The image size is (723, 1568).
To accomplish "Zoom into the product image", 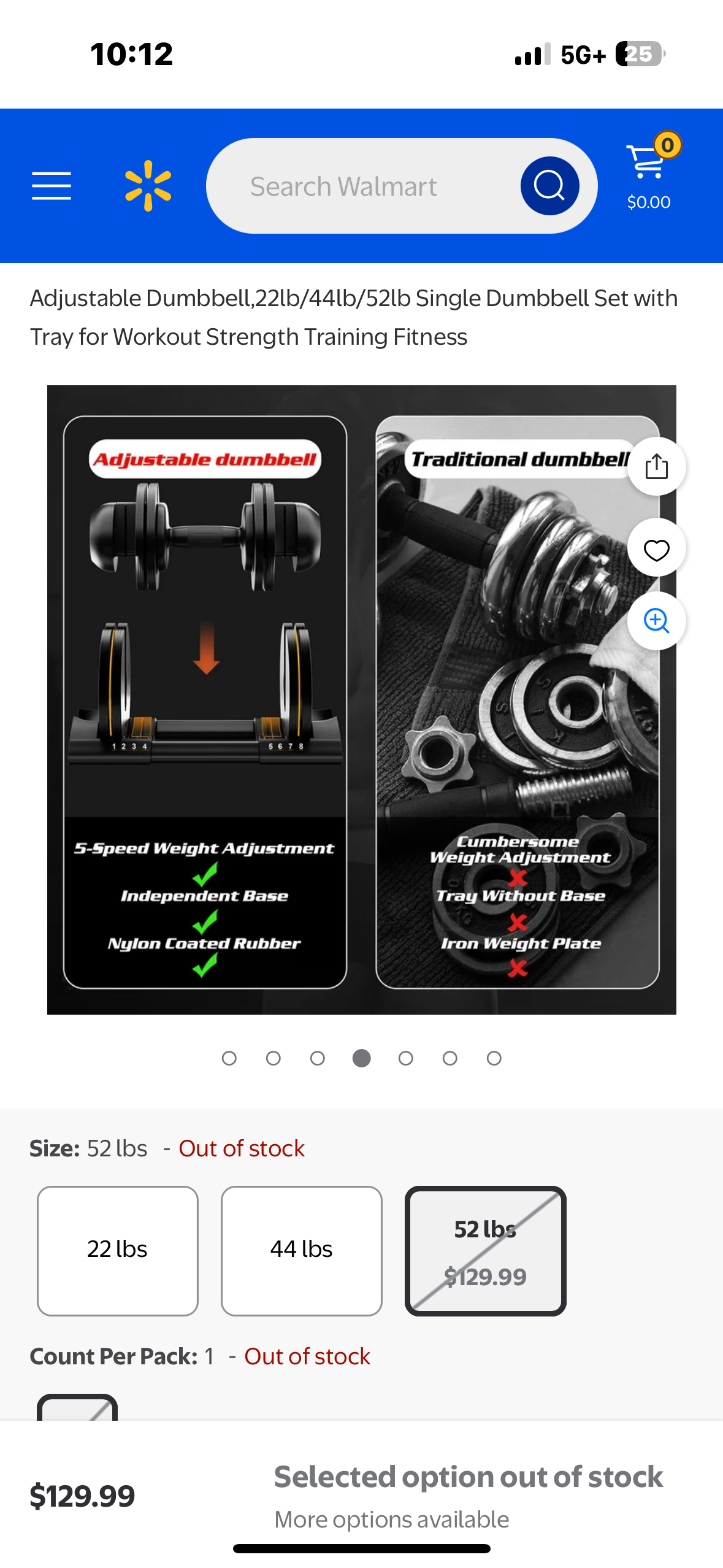I will 656,621.
